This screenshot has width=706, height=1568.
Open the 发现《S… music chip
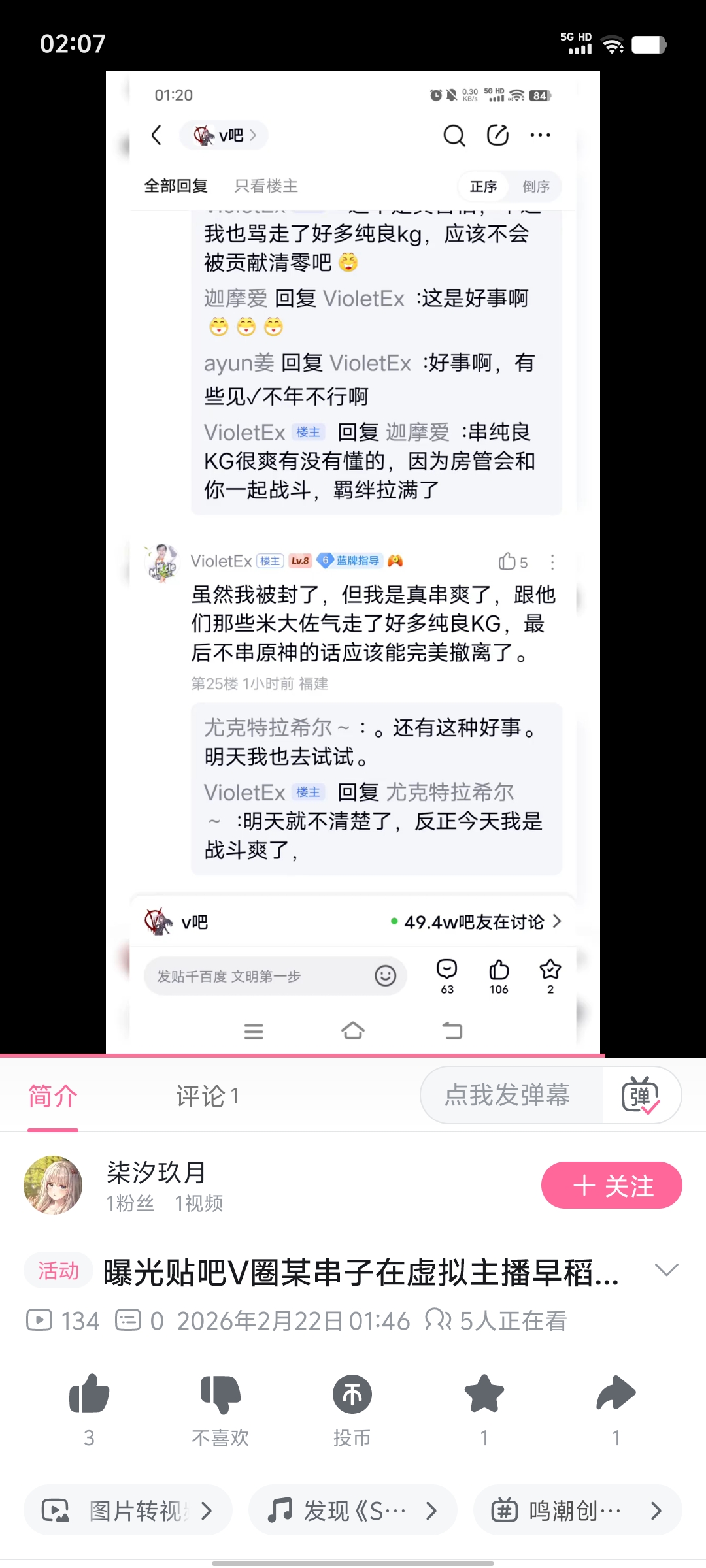tap(352, 1511)
